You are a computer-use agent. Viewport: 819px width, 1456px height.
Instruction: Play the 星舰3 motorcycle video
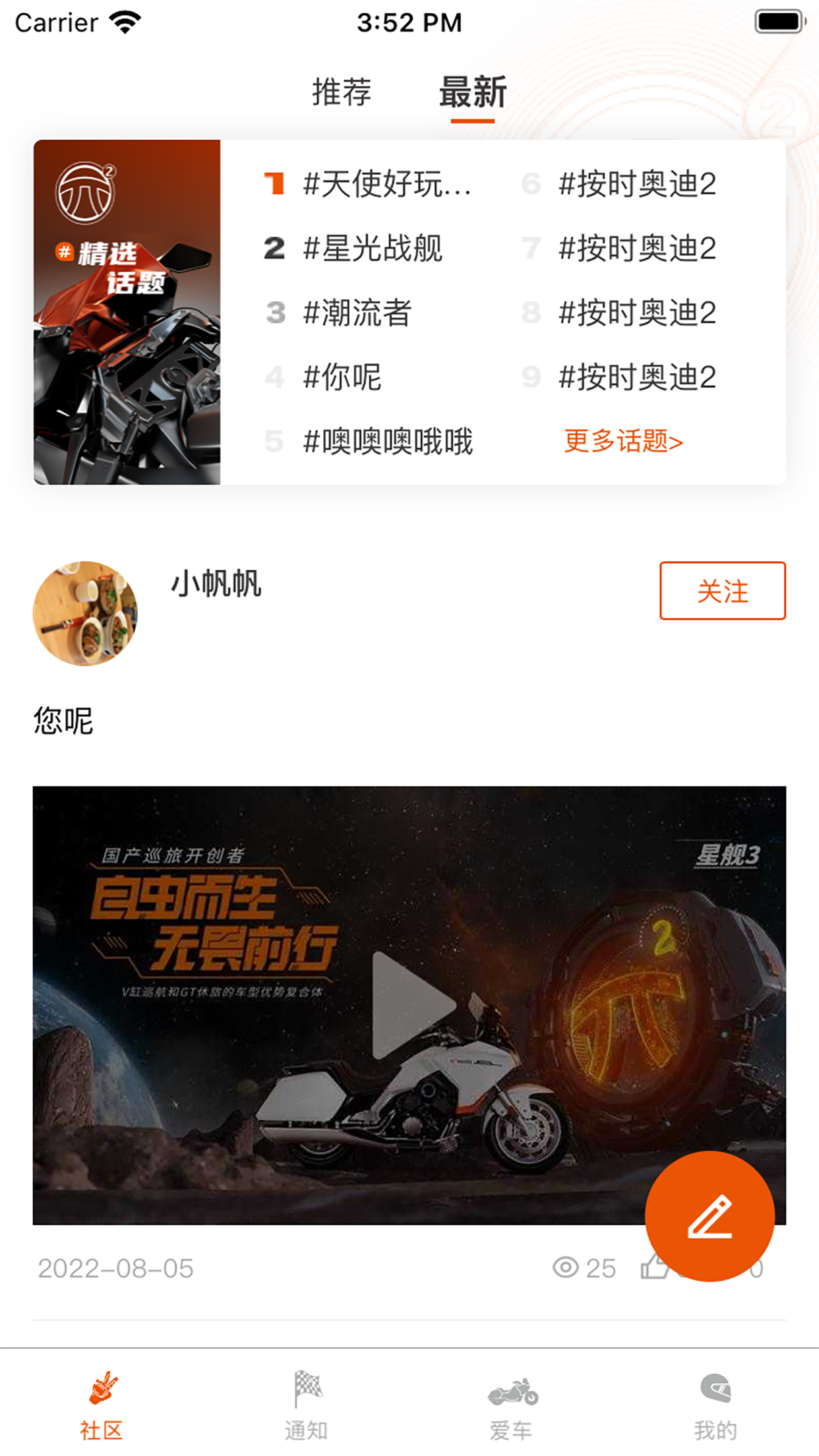[410, 1006]
